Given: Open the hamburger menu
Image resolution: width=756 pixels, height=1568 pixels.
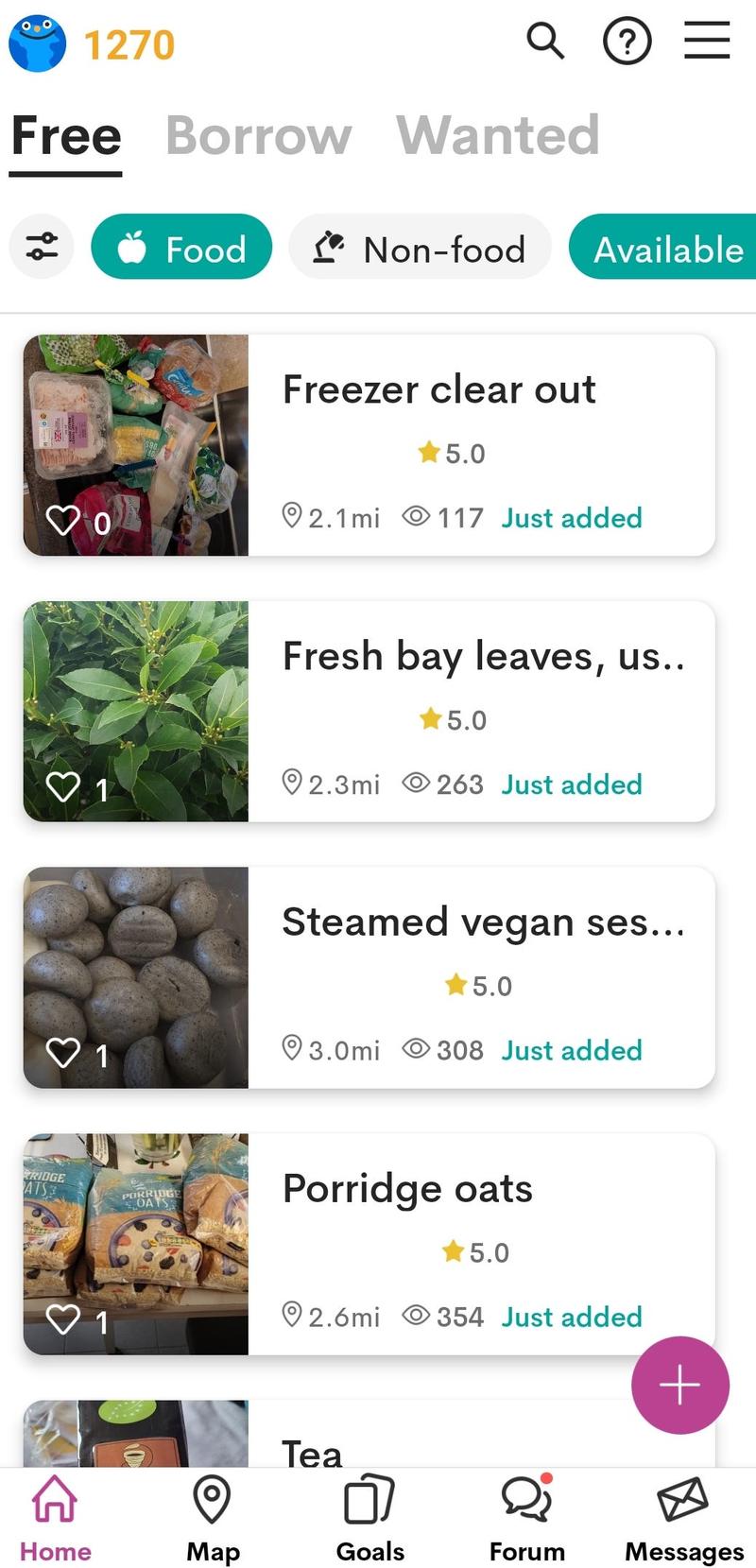Looking at the screenshot, I should [707, 42].
